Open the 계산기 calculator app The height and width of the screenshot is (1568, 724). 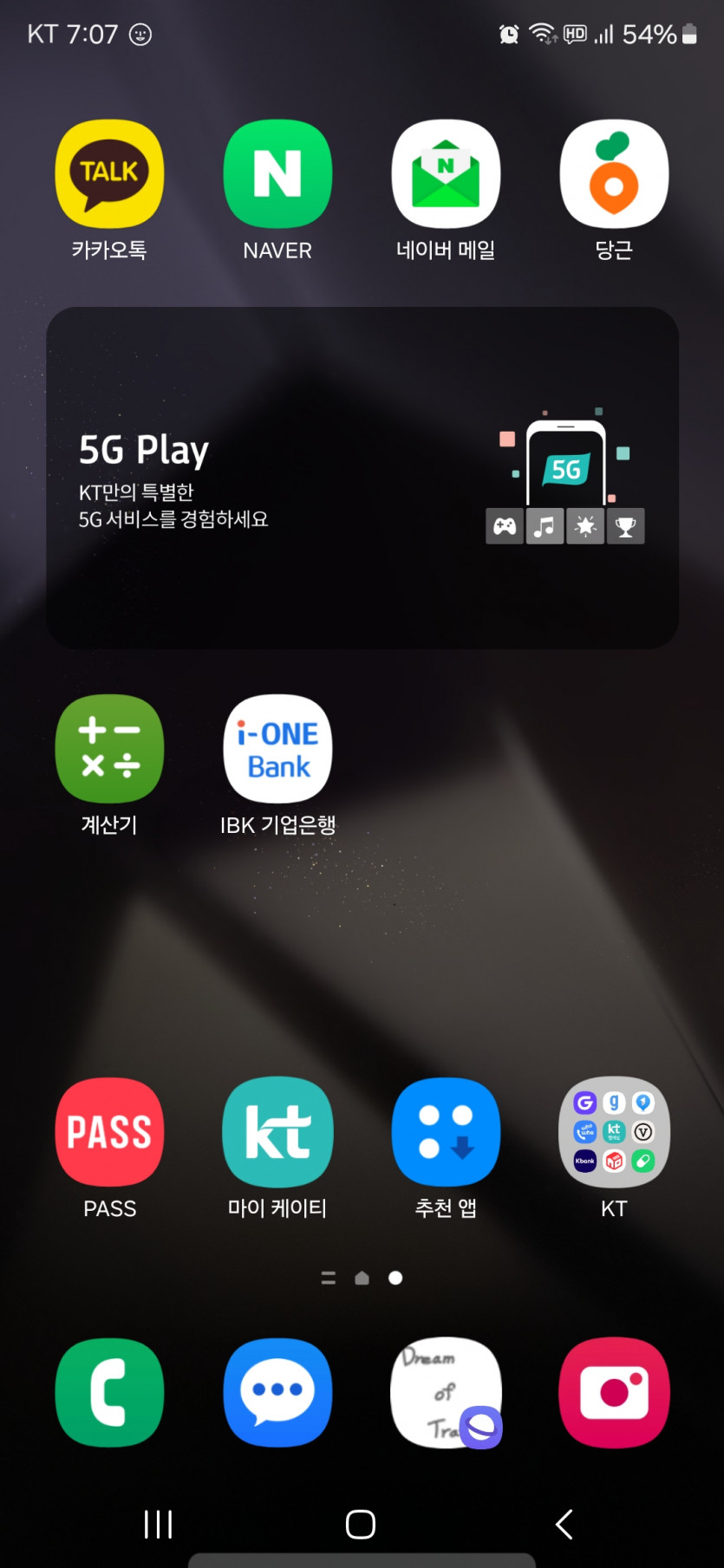(109, 749)
